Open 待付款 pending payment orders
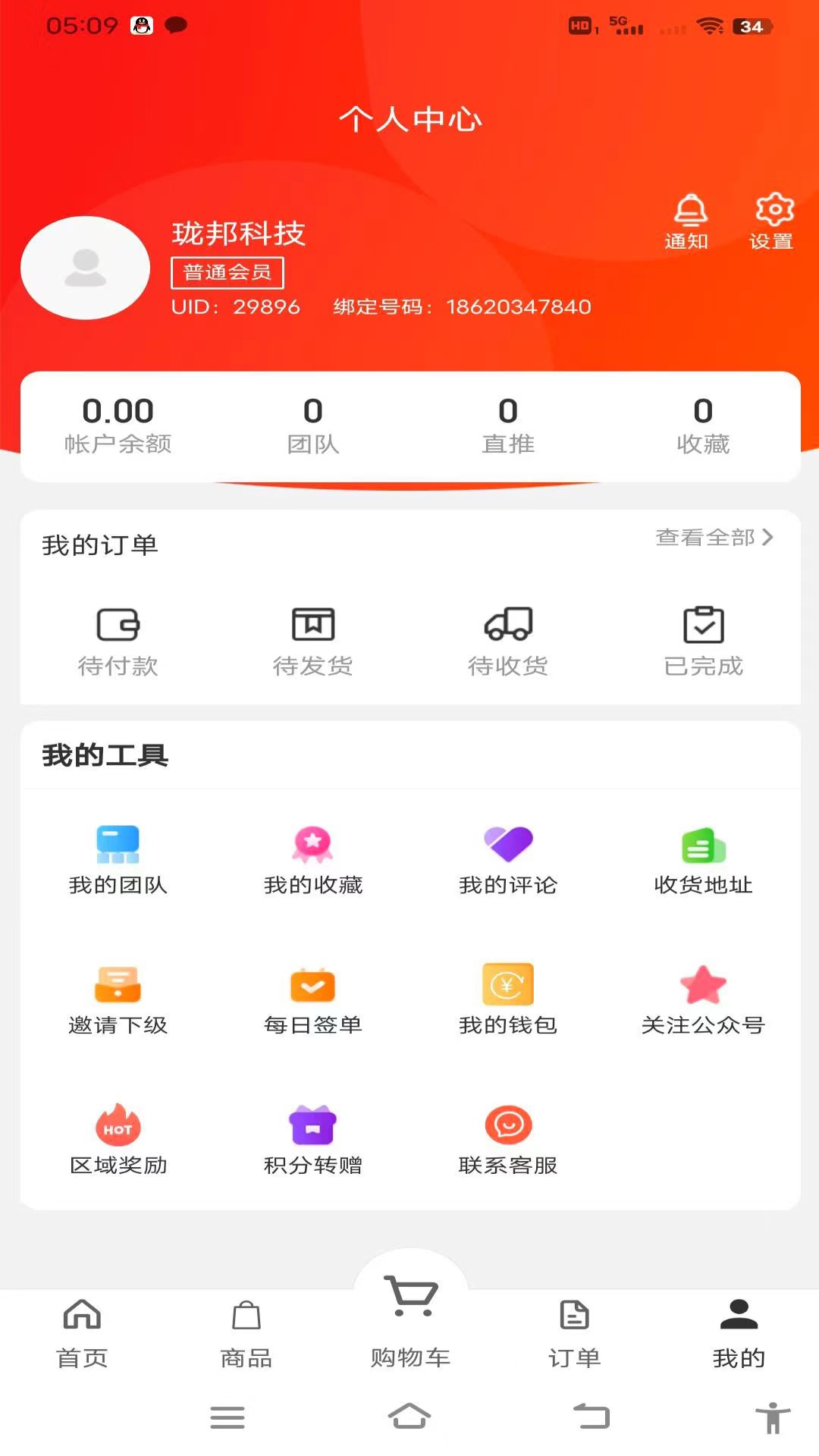The height and width of the screenshot is (1456, 819). point(118,641)
